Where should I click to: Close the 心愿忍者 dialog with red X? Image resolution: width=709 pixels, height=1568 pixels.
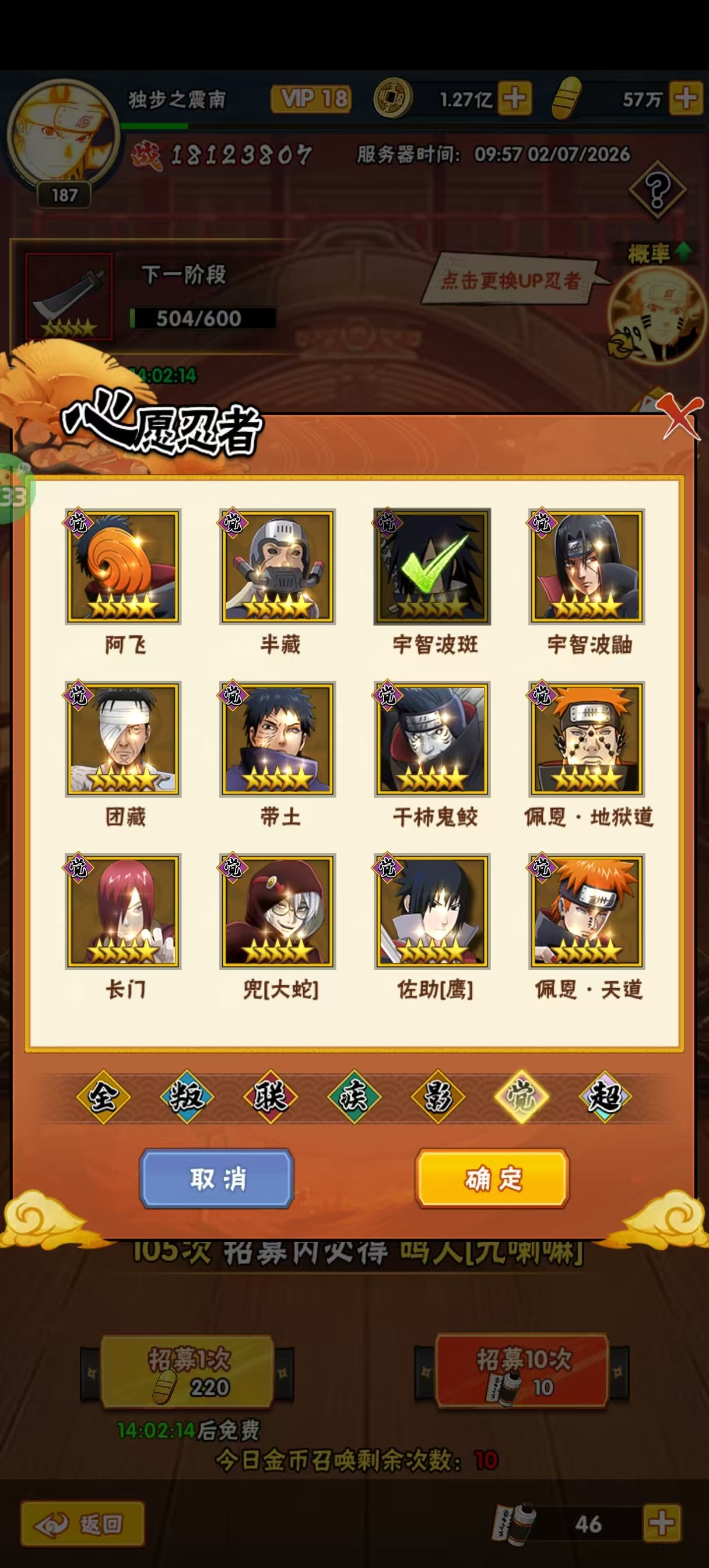681,416
